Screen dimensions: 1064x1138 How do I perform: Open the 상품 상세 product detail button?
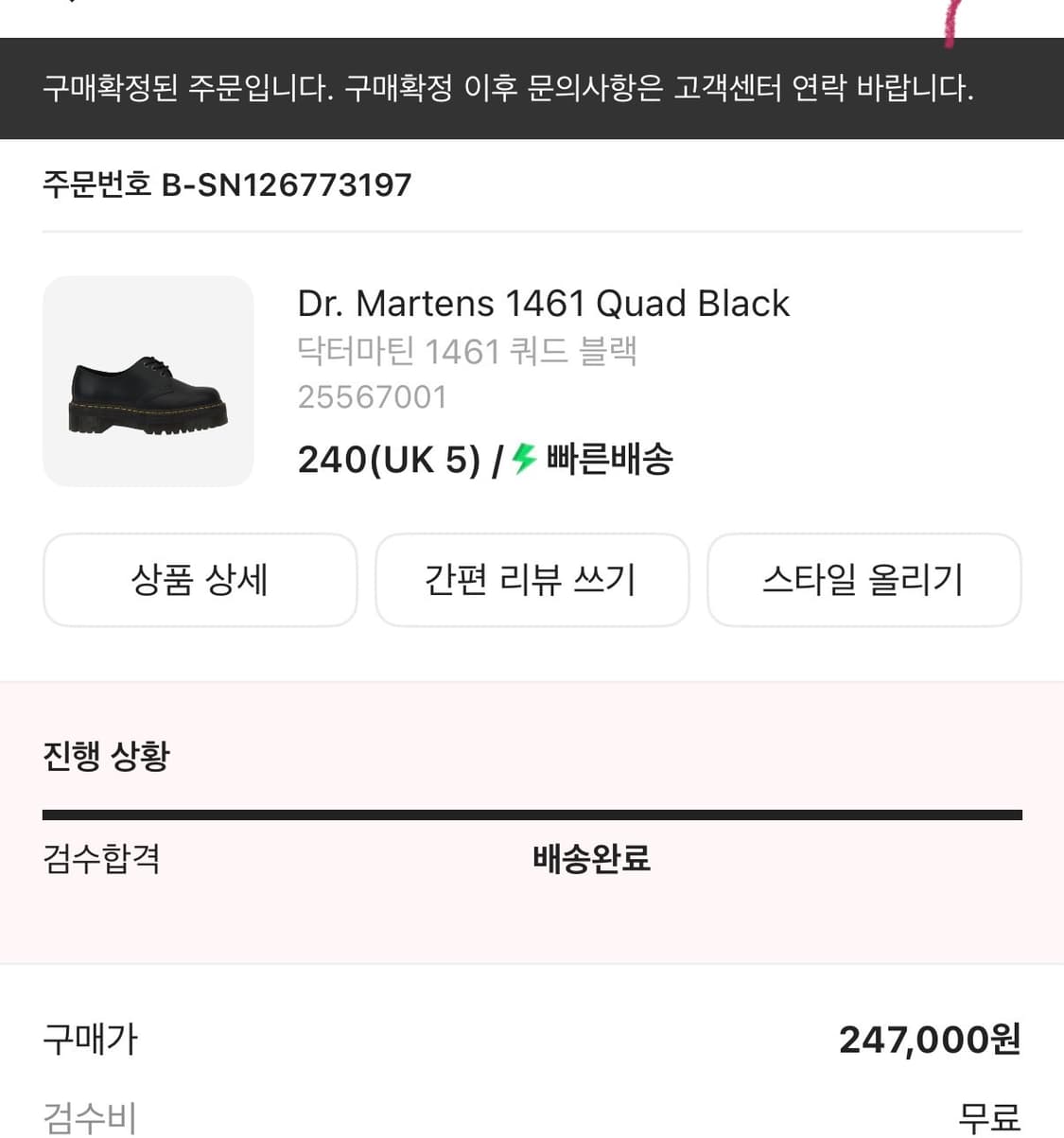[200, 580]
